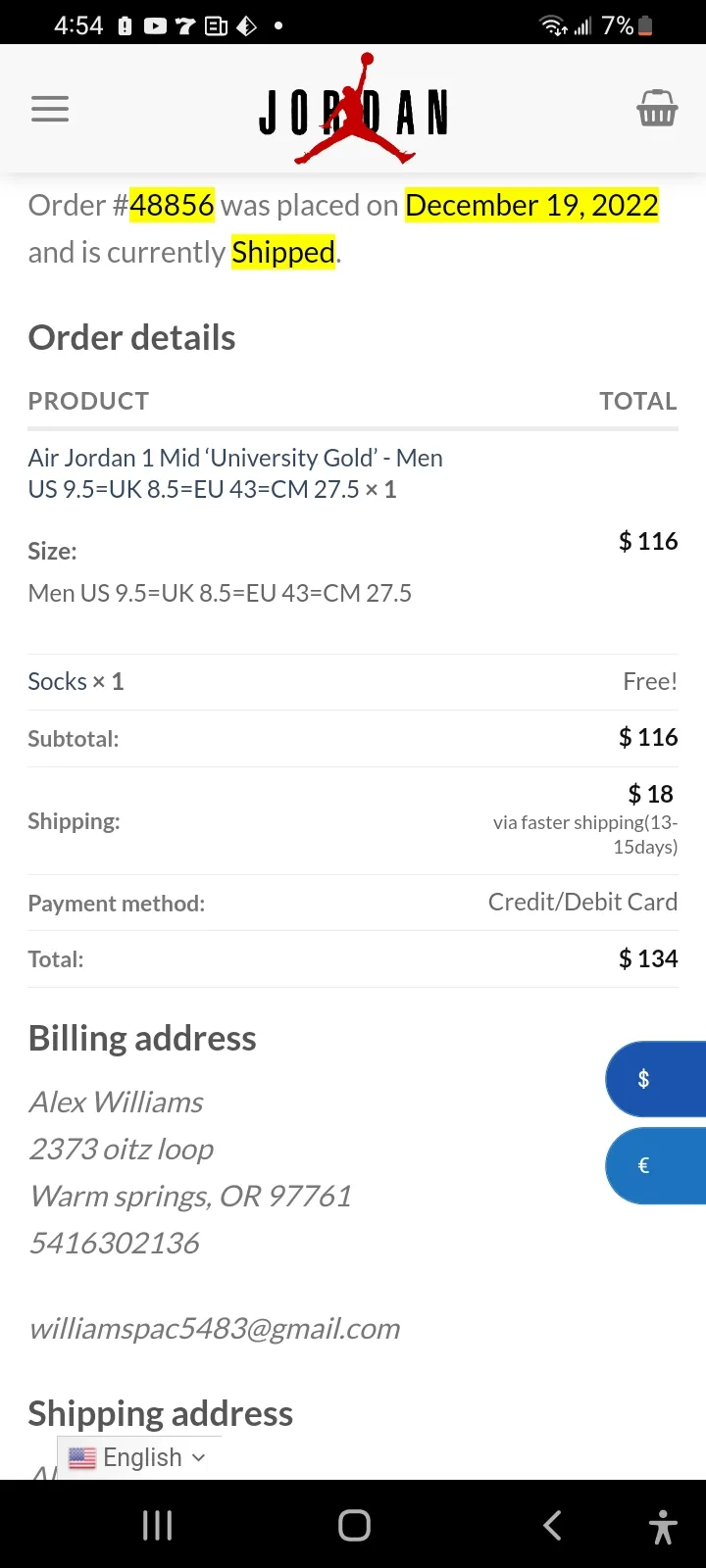Go back with the system back button
This screenshot has width=706, height=1568.
[553, 1525]
